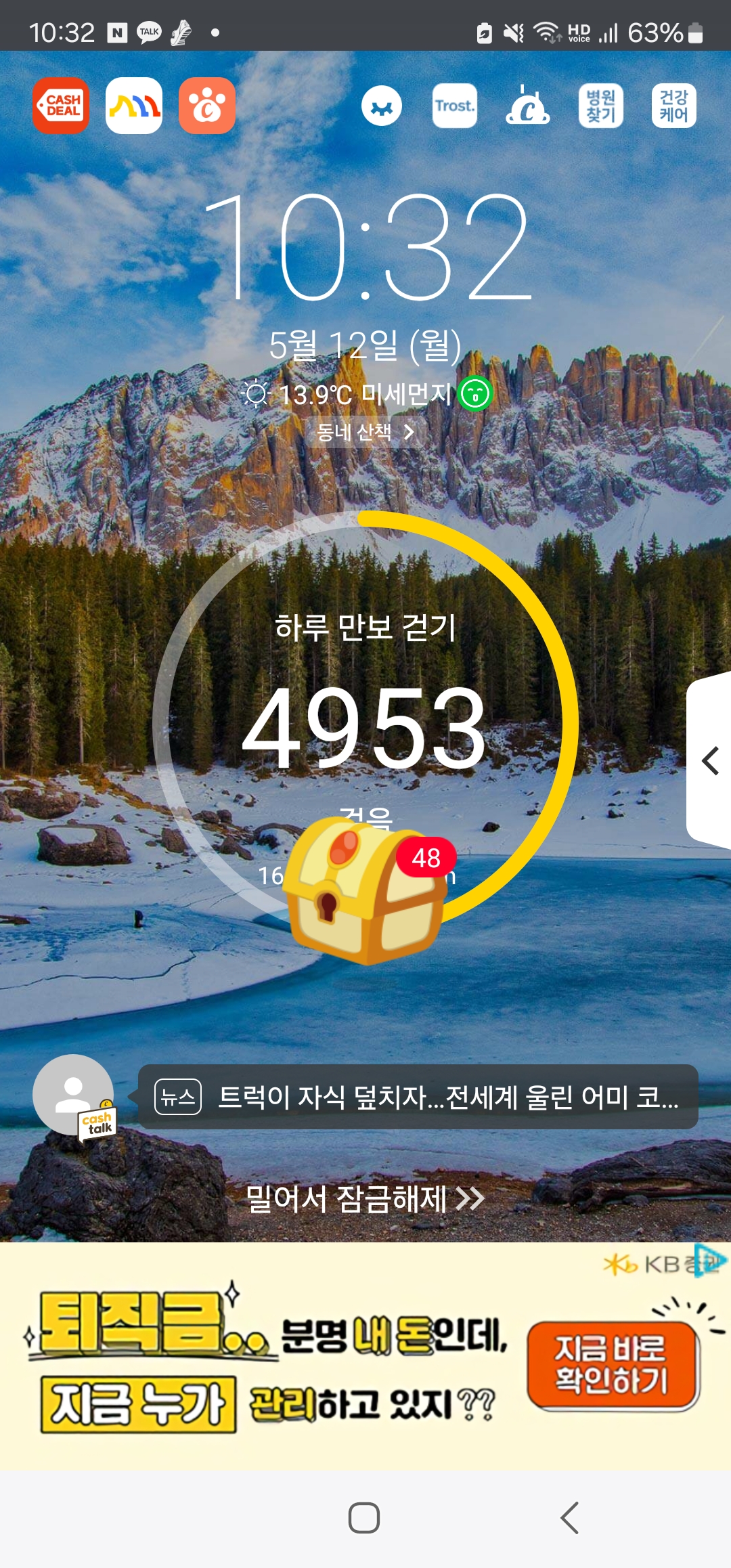The height and width of the screenshot is (1568, 731).
Task: Open the Trost shortcut
Action: 455,106
